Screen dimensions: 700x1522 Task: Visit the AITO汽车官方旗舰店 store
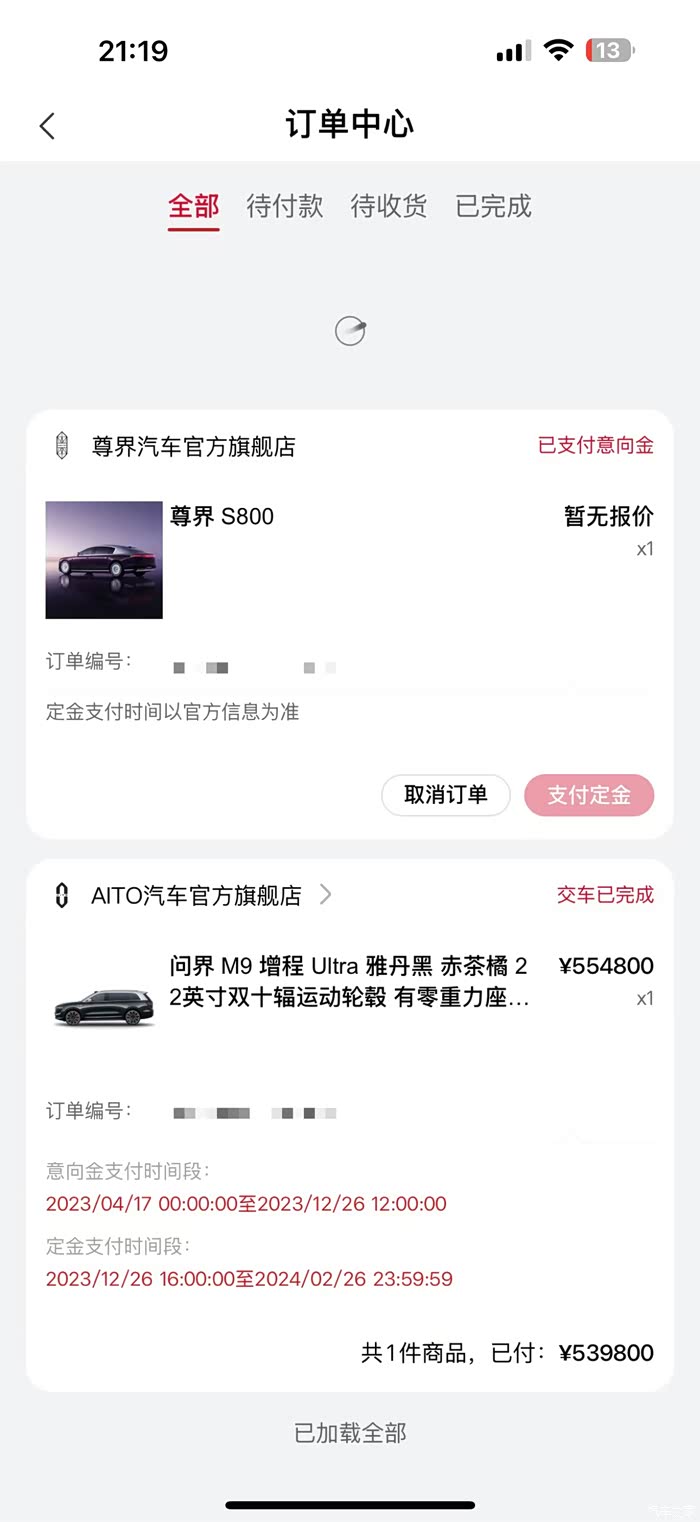pos(197,895)
